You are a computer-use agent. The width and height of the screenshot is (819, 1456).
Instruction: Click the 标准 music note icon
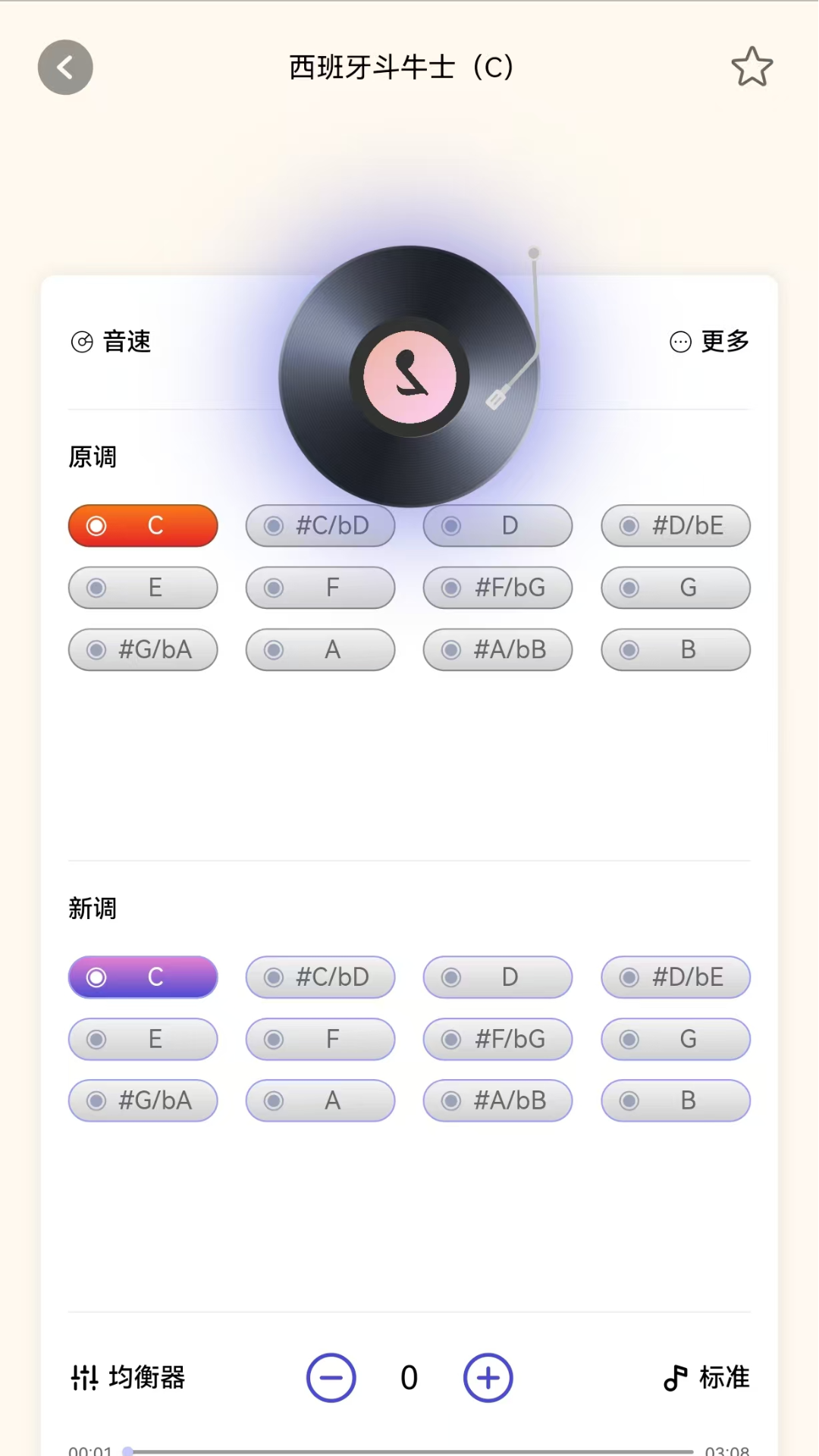coord(676,1378)
